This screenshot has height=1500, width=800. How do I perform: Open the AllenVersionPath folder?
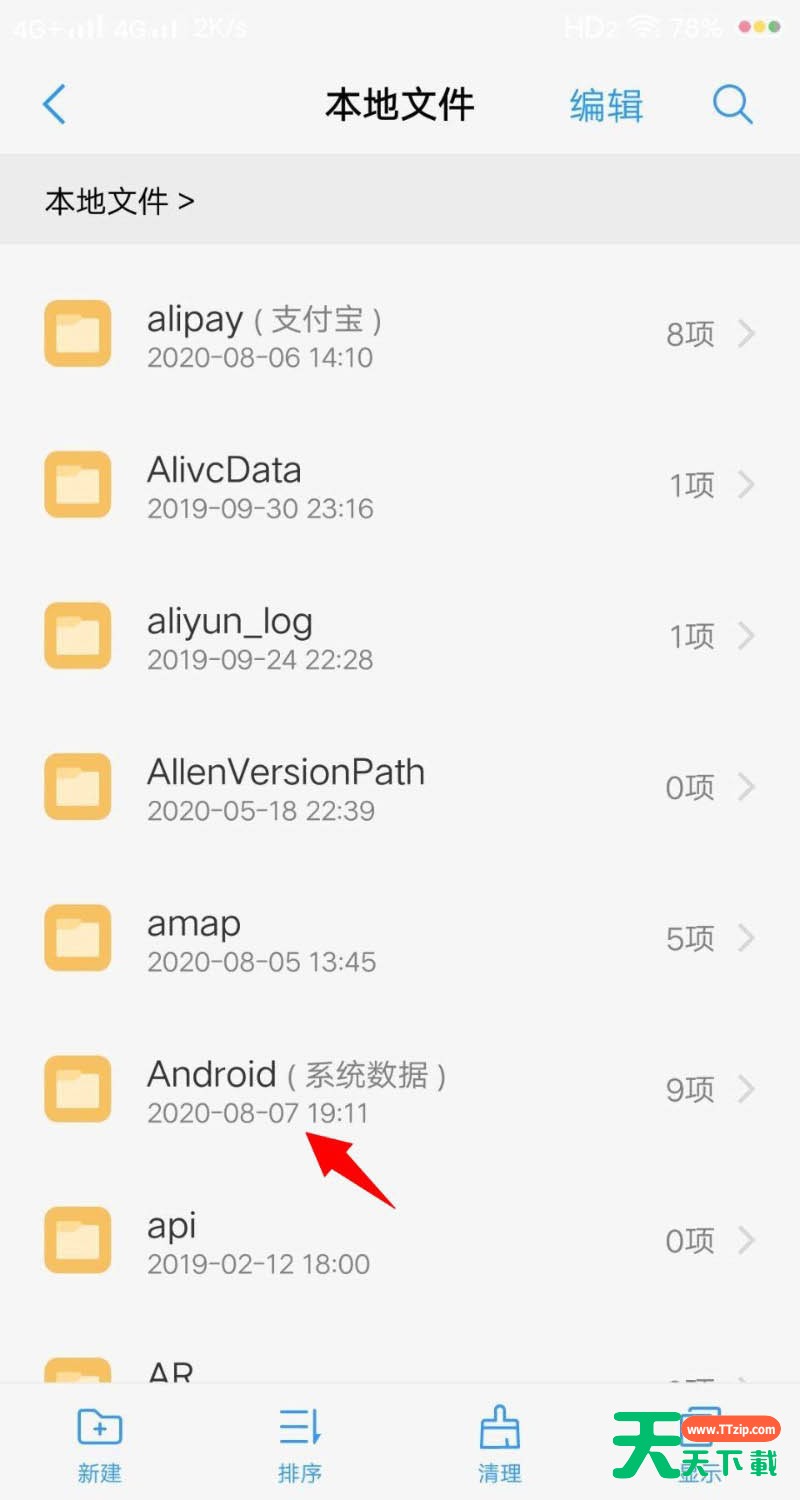pyautogui.click(x=400, y=787)
